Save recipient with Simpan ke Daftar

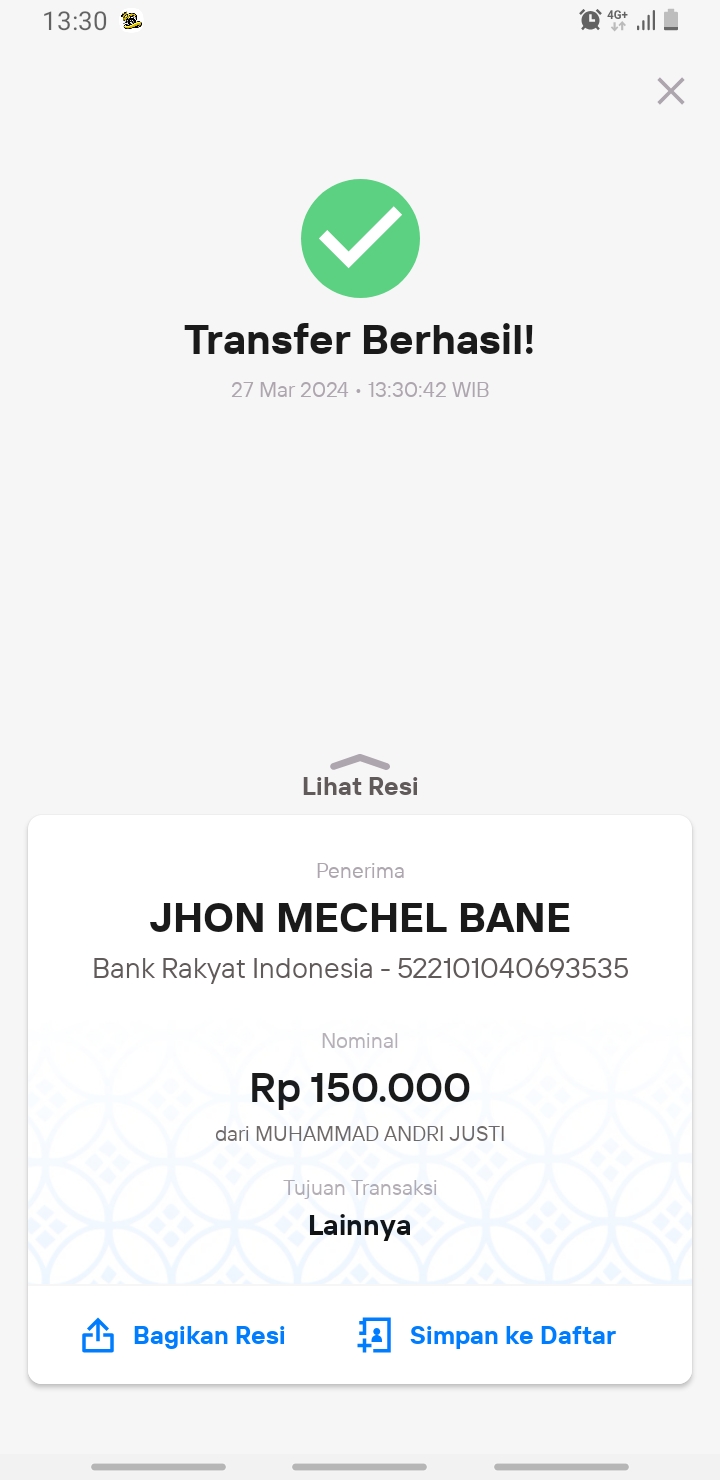coord(486,1335)
